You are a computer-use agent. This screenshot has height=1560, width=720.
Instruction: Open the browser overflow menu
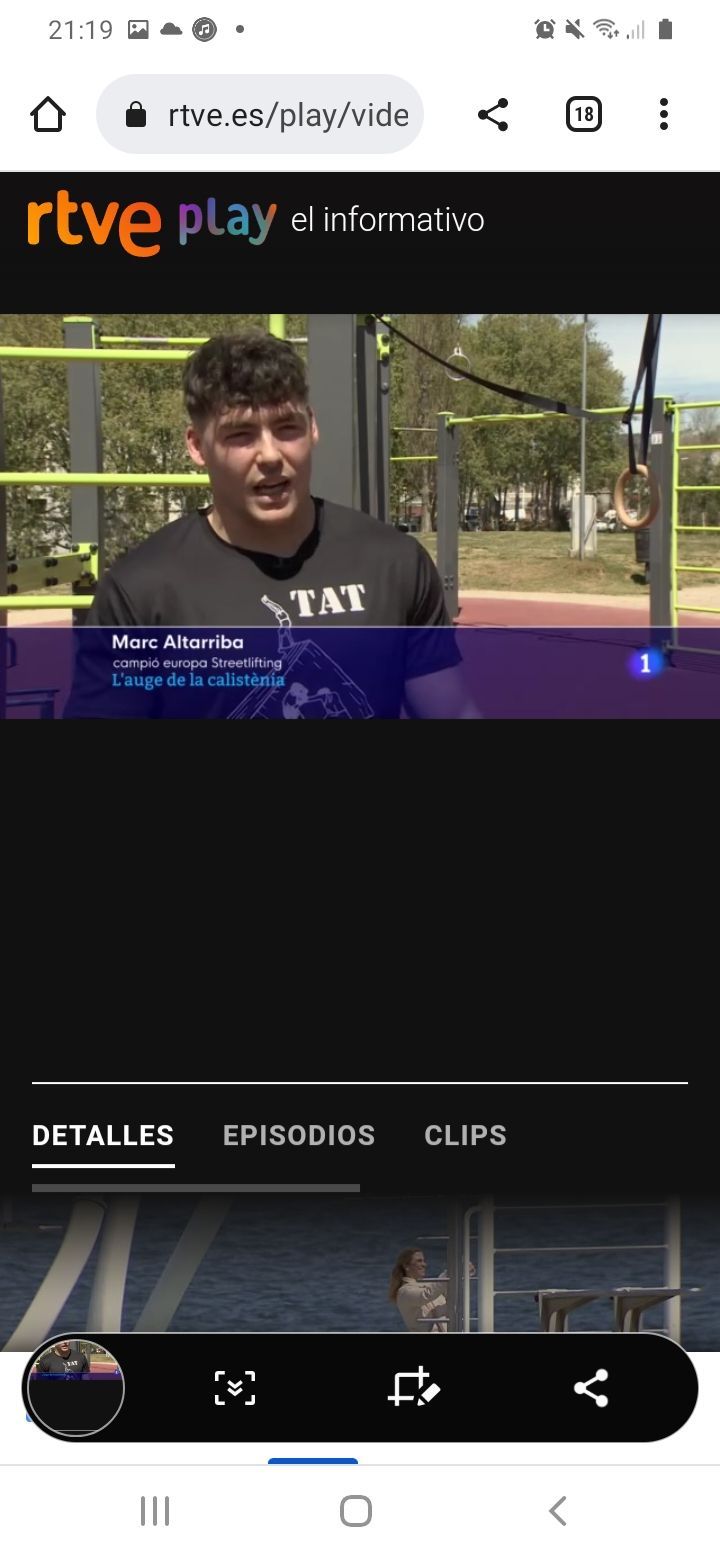coord(663,115)
